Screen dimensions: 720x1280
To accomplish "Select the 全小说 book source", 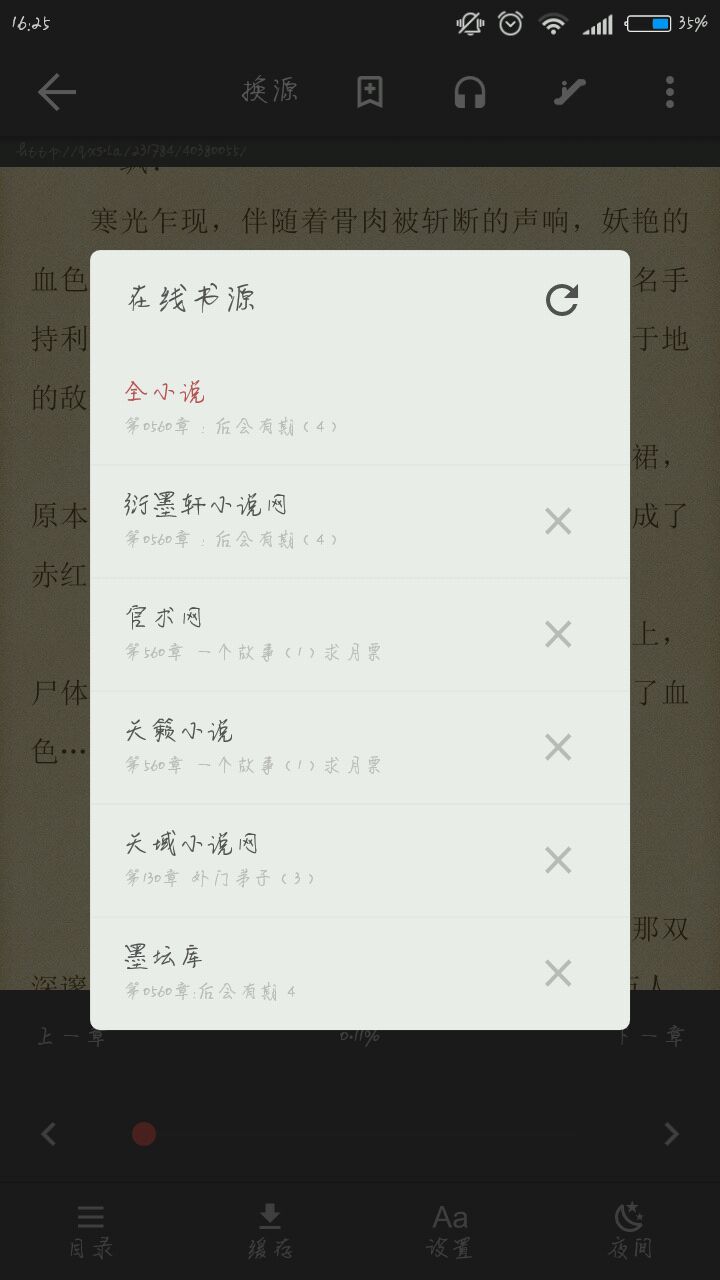I will (300, 408).
